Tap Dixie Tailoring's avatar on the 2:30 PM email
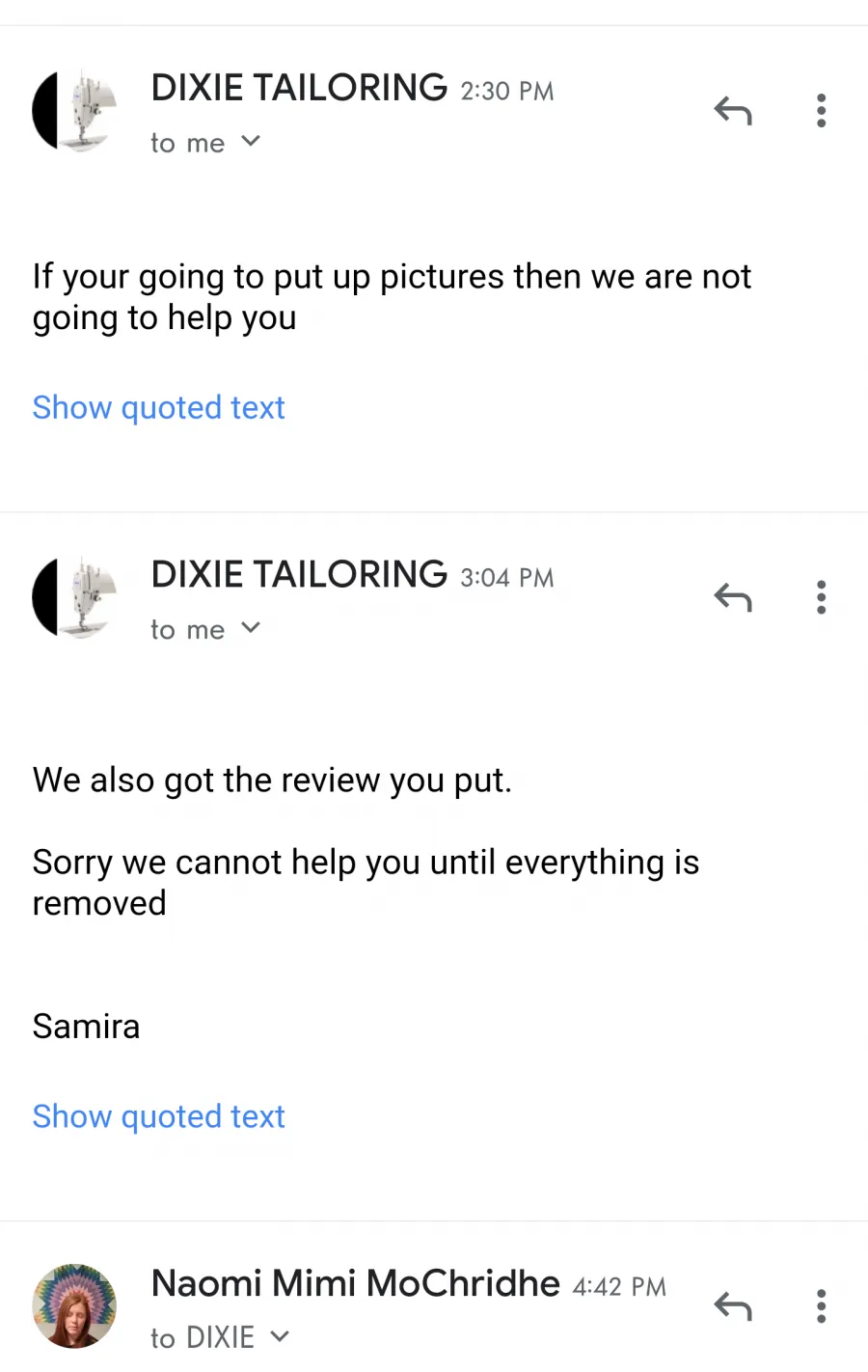The height and width of the screenshot is (1372, 868). [74, 111]
